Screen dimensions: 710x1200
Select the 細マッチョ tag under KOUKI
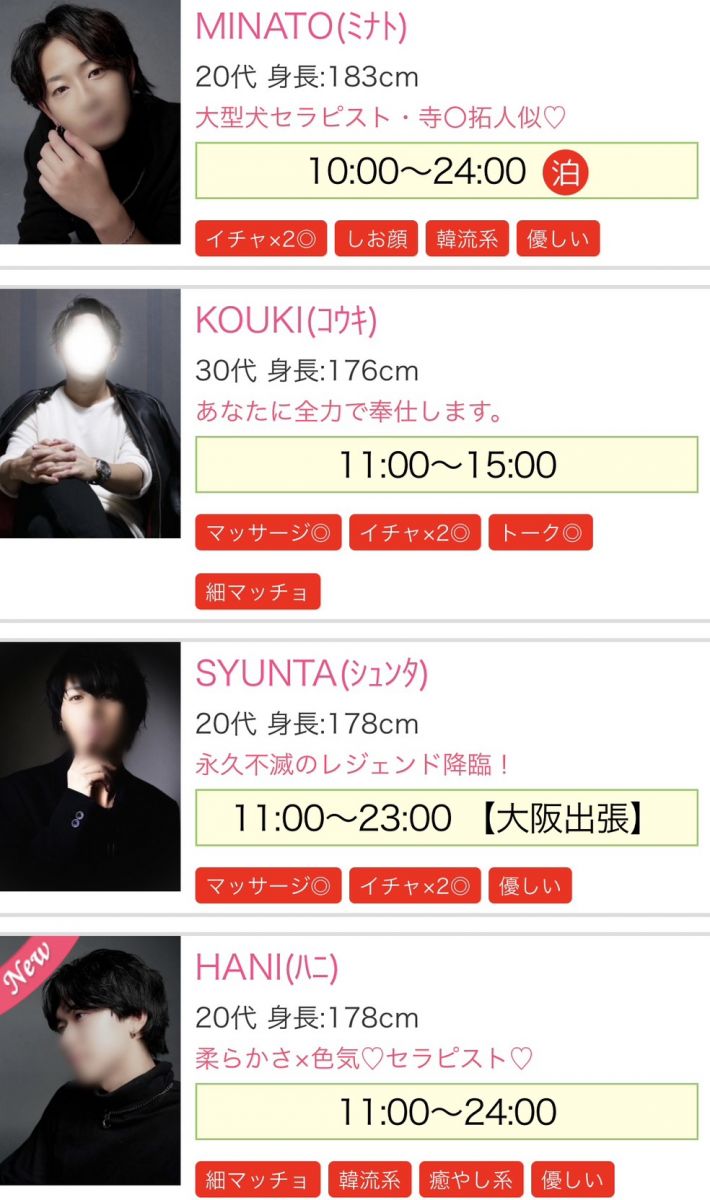tap(257, 591)
